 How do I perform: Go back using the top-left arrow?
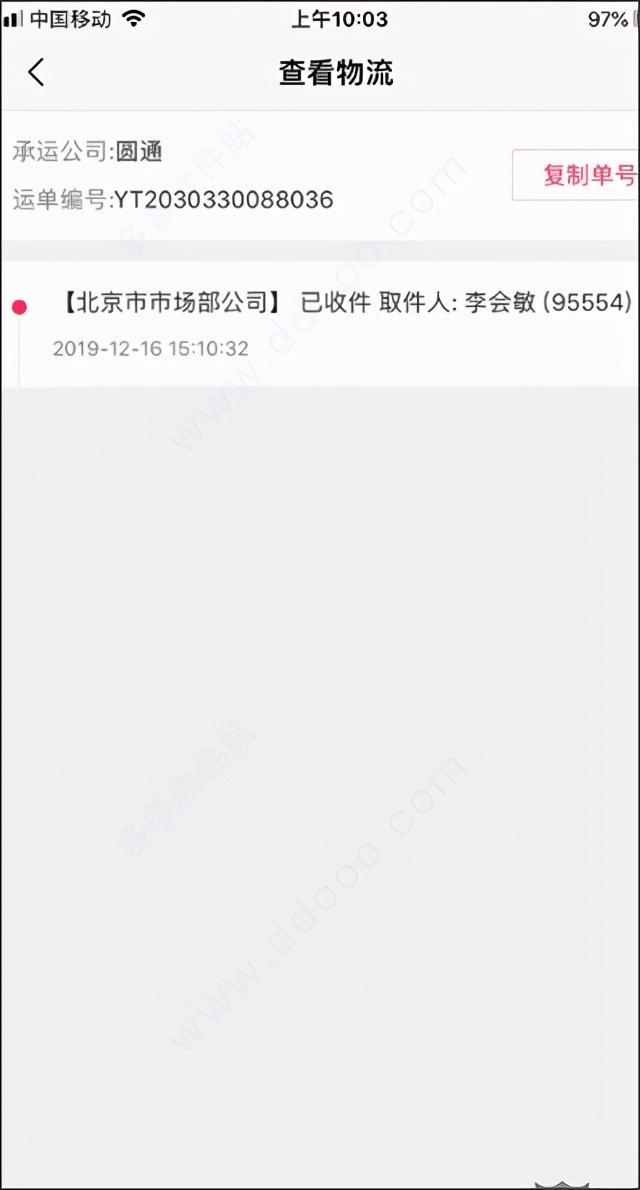click(36, 72)
